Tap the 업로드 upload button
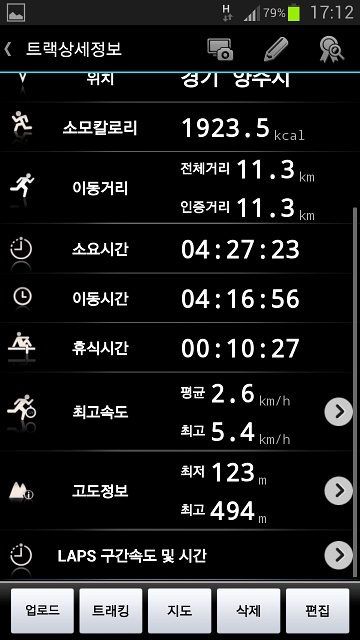Screen dimensions: 360x640 42,611
